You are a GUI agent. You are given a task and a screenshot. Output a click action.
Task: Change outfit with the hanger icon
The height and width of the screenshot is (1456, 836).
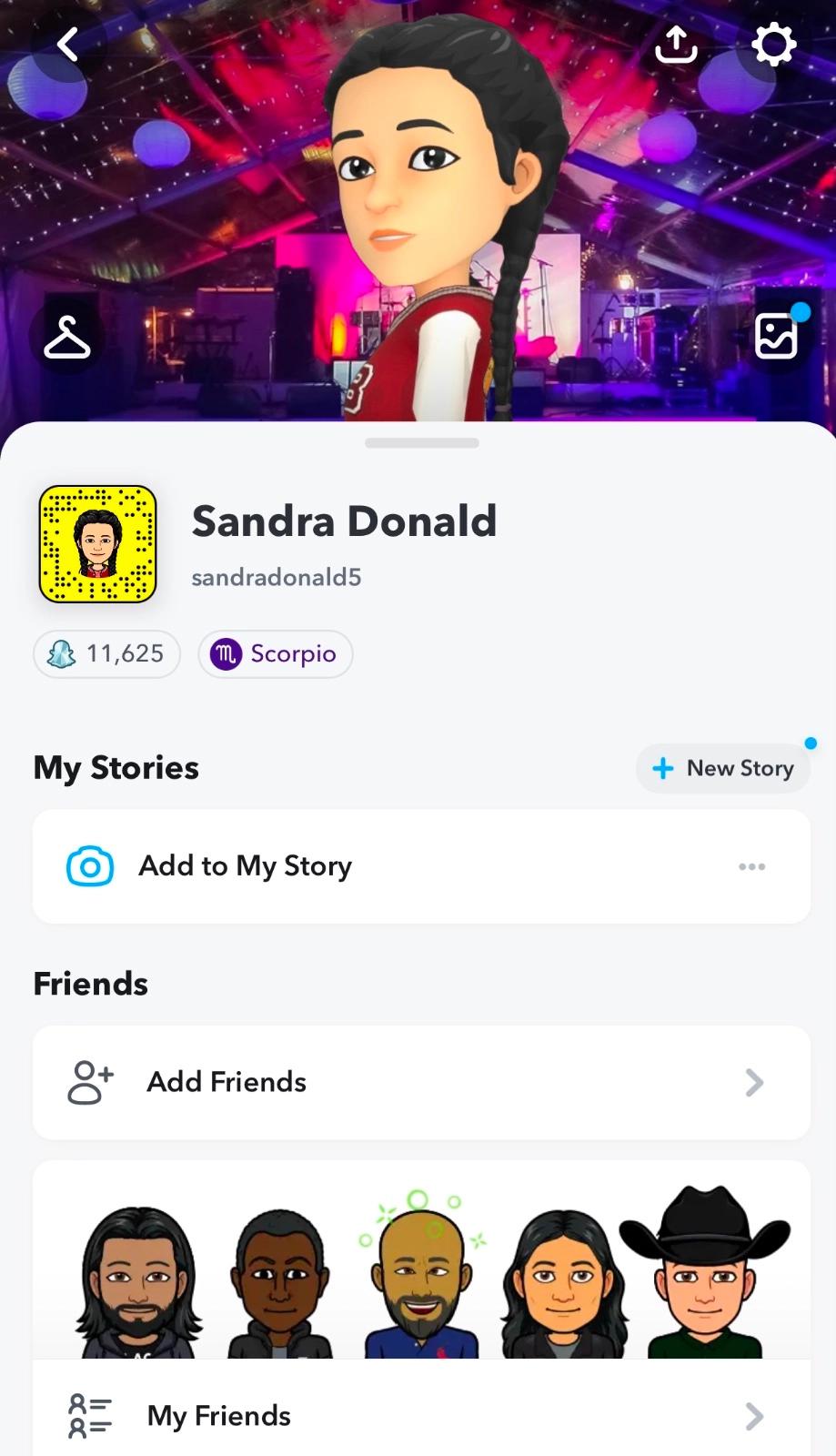[67, 338]
